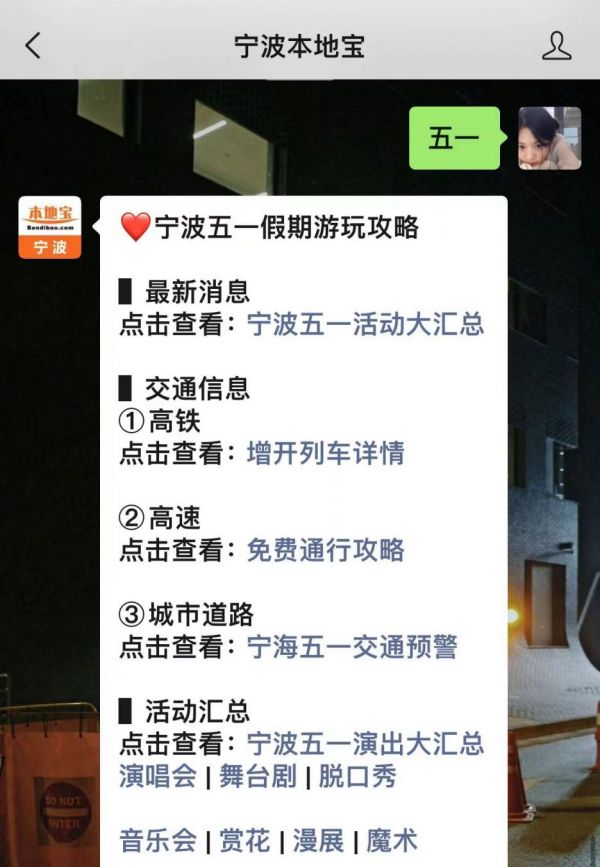Open the account profile icon
600x867 pixels.
[556, 45]
